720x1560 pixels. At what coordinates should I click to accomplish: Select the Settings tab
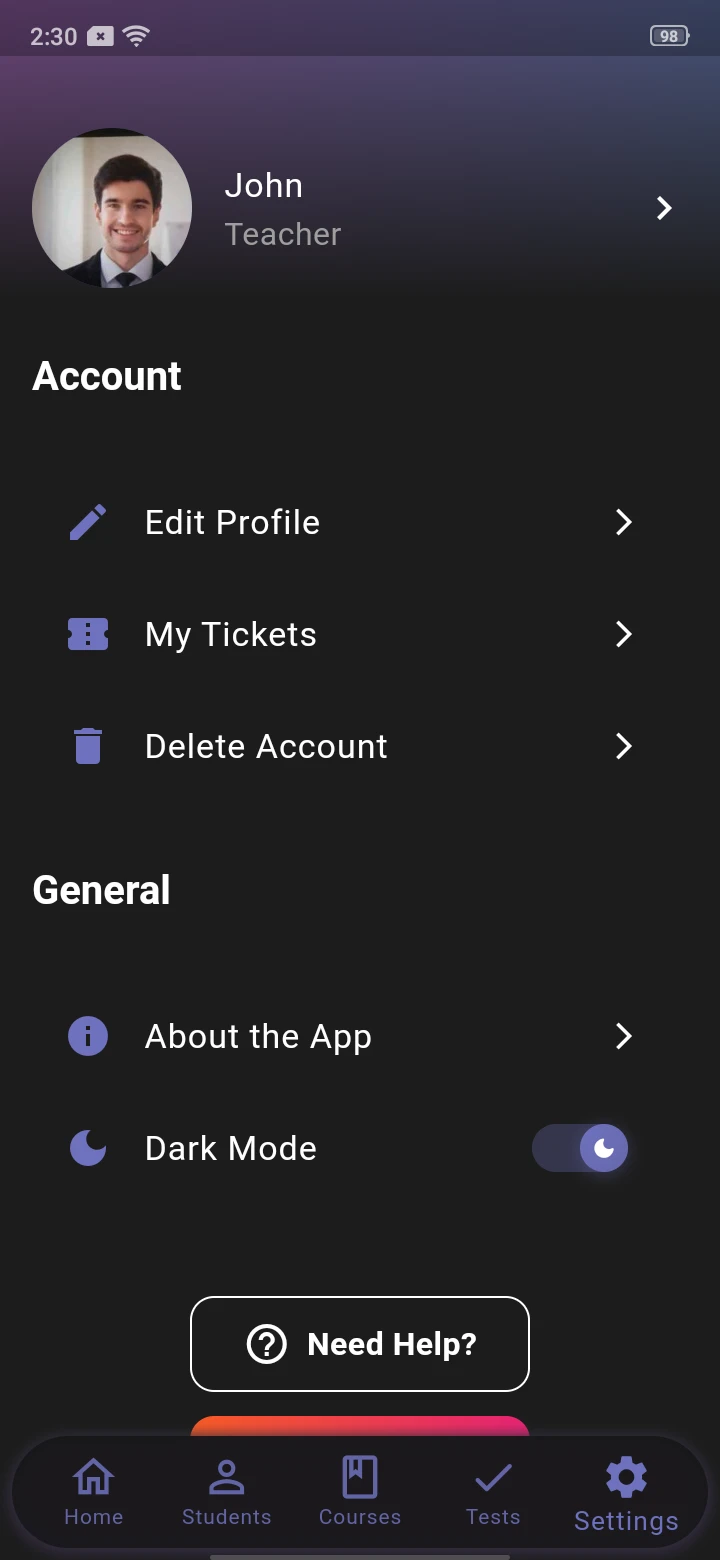click(x=626, y=1494)
